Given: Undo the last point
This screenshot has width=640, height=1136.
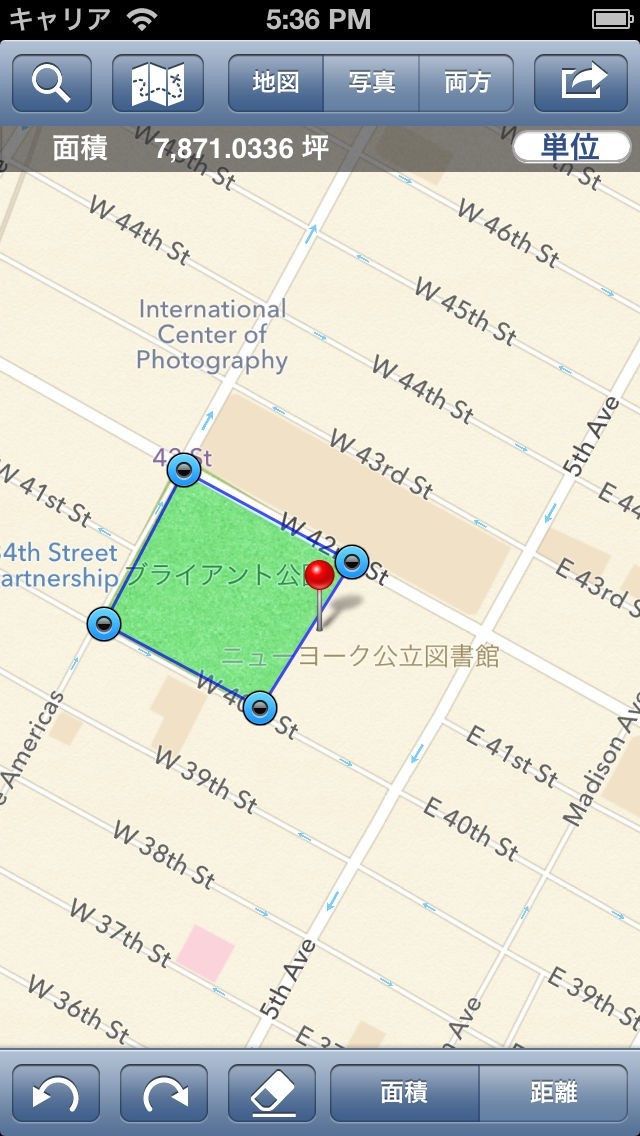Looking at the screenshot, I should (x=56, y=1093).
